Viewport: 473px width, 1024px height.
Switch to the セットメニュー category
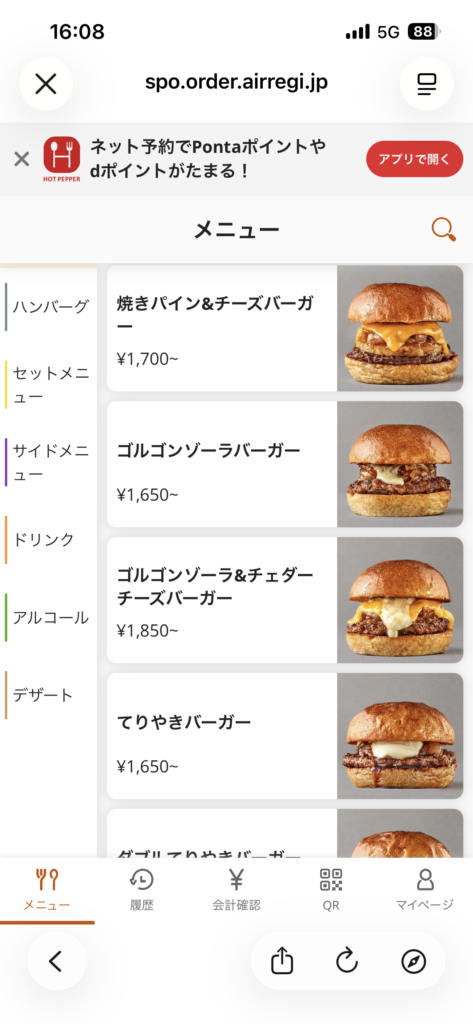coord(49,385)
